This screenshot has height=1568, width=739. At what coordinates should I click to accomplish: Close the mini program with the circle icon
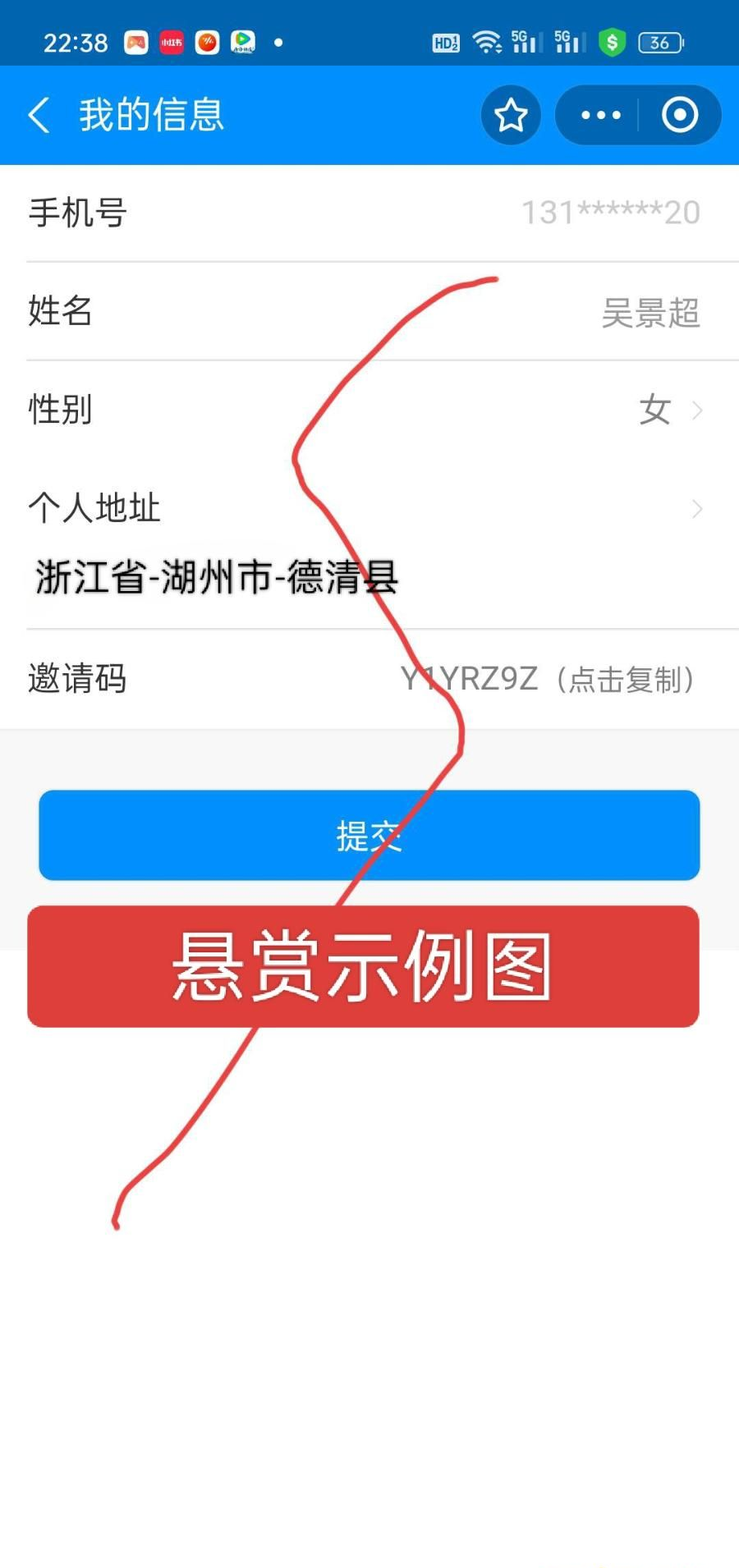click(680, 115)
